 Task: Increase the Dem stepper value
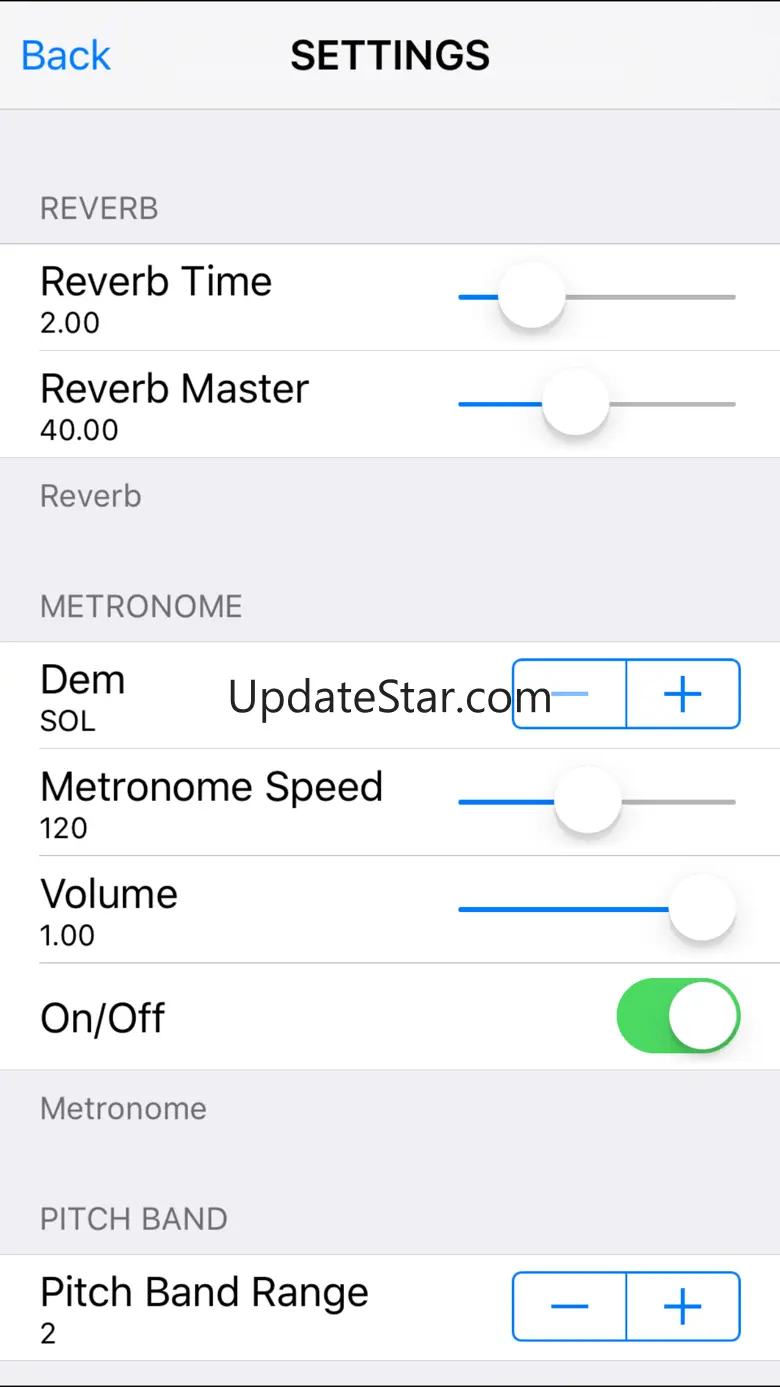(683, 694)
